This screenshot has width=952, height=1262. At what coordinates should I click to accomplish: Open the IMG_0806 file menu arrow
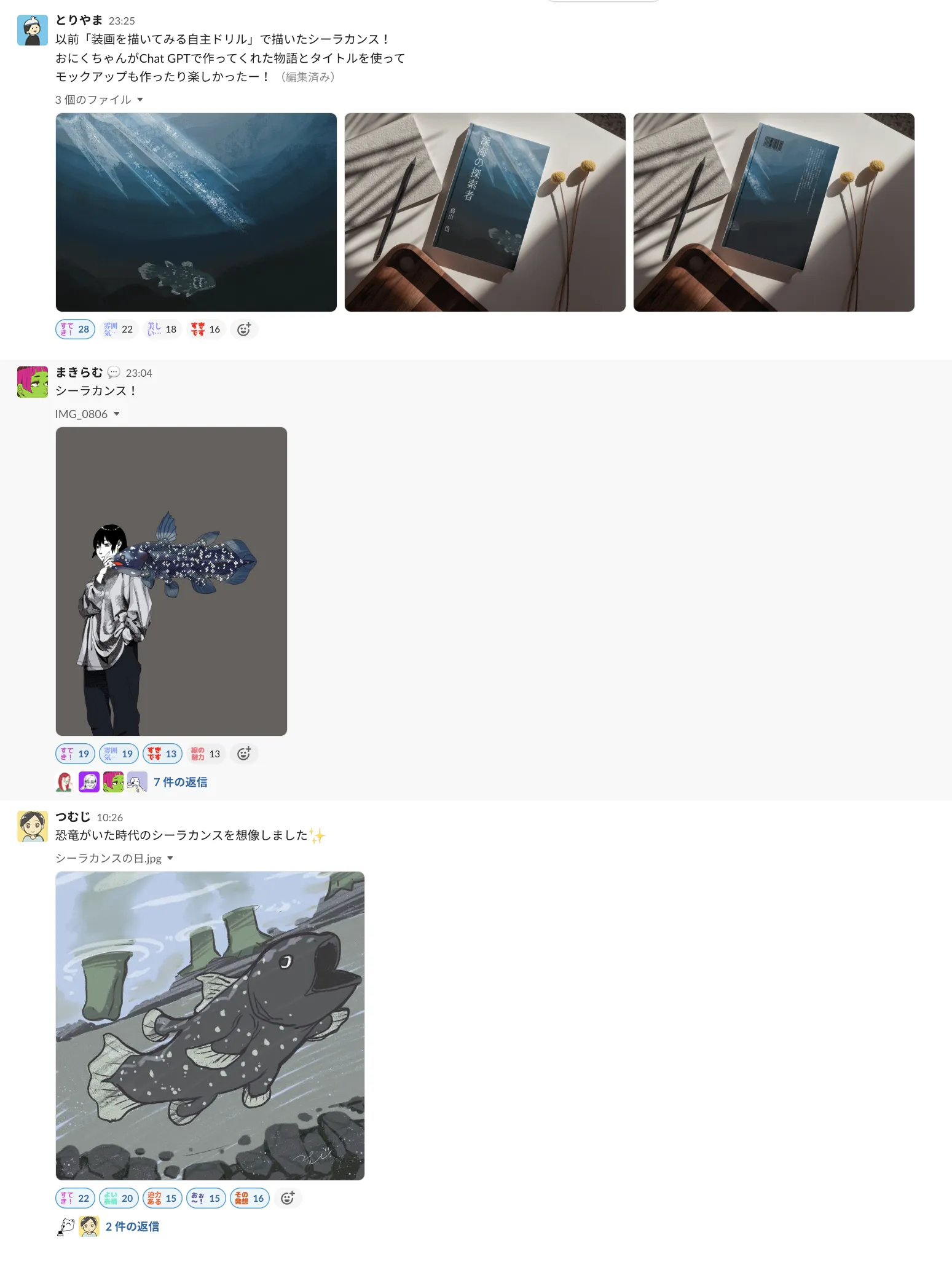[x=117, y=414]
